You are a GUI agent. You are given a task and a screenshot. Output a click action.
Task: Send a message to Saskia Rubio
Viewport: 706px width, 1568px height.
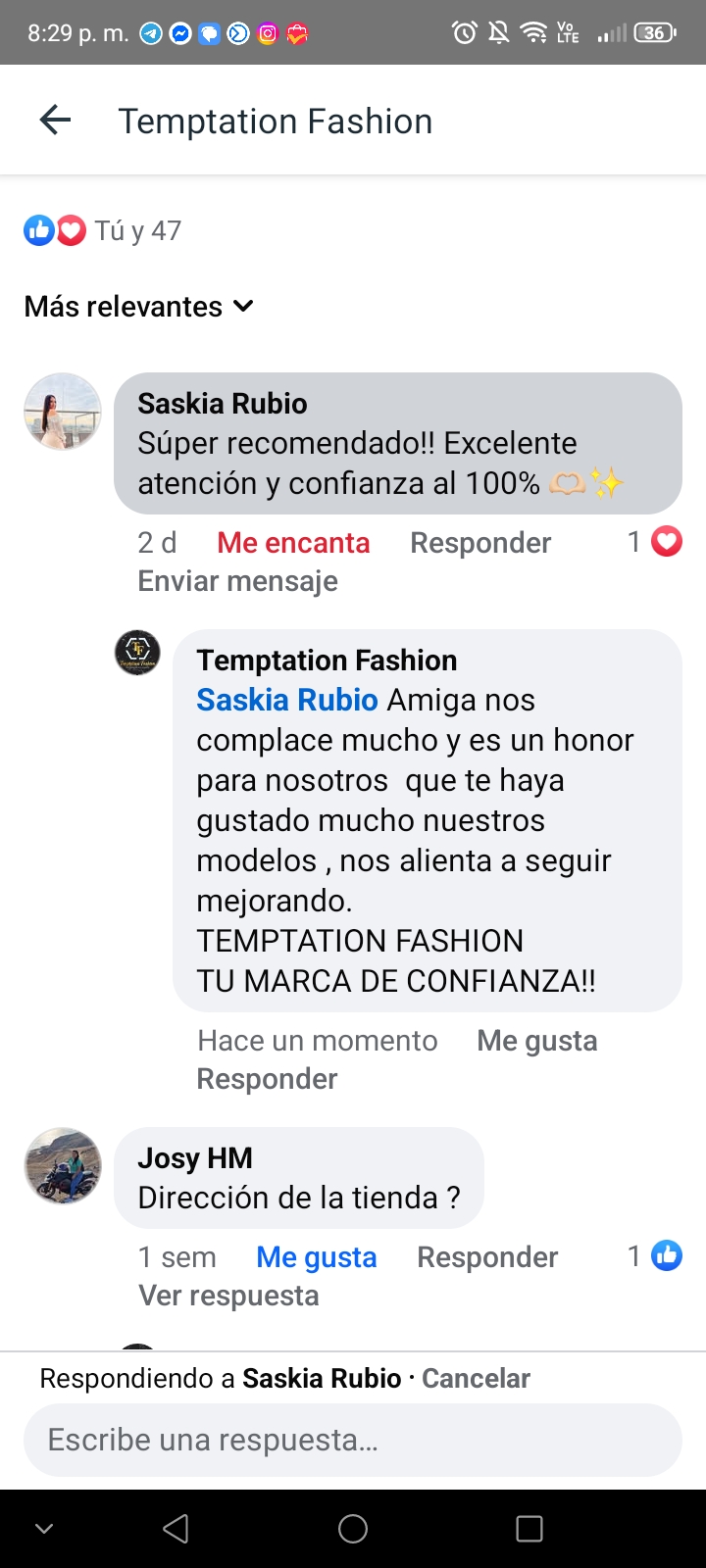click(x=237, y=581)
